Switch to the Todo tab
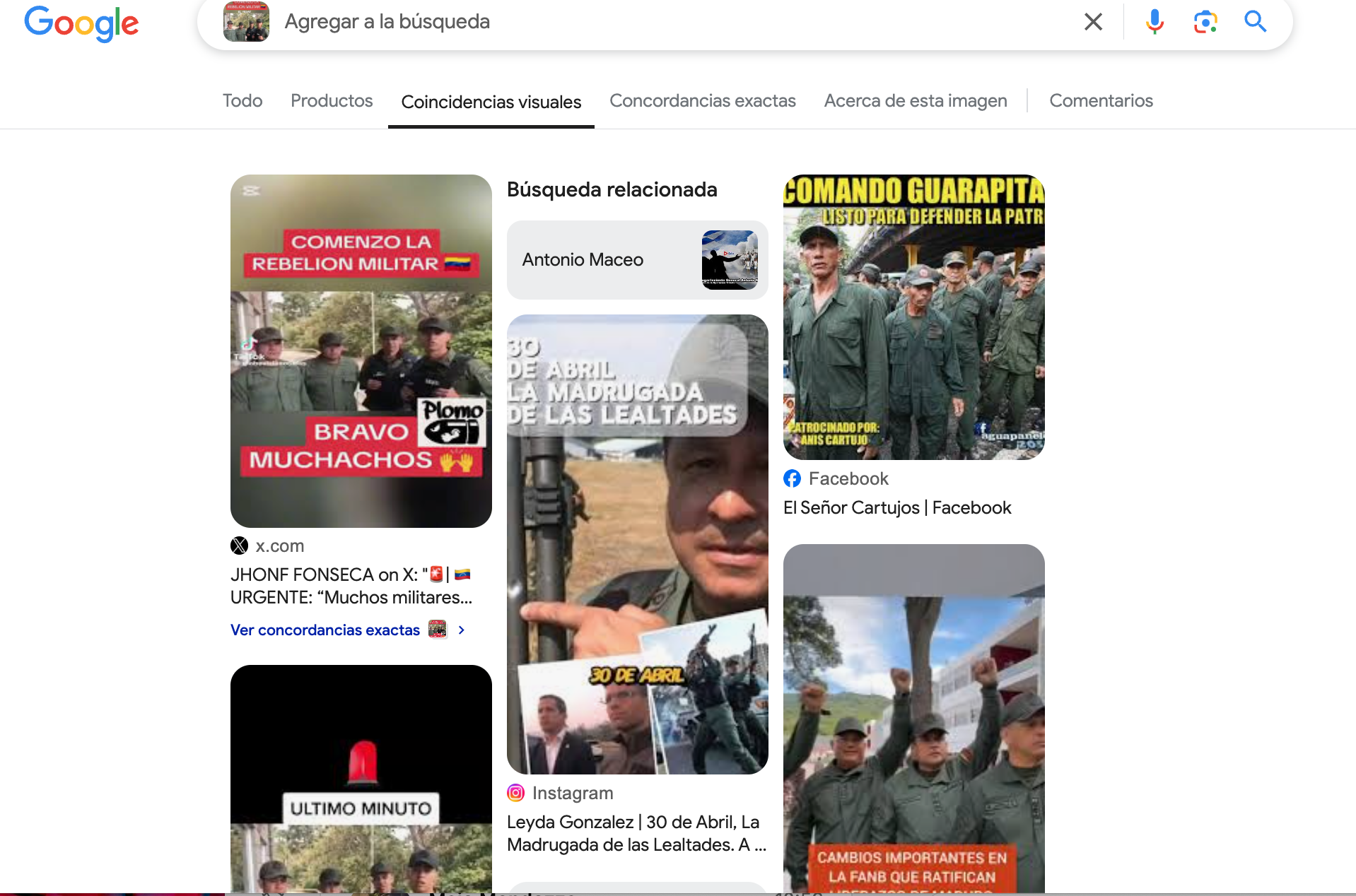The width and height of the screenshot is (1356, 896). [x=242, y=101]
